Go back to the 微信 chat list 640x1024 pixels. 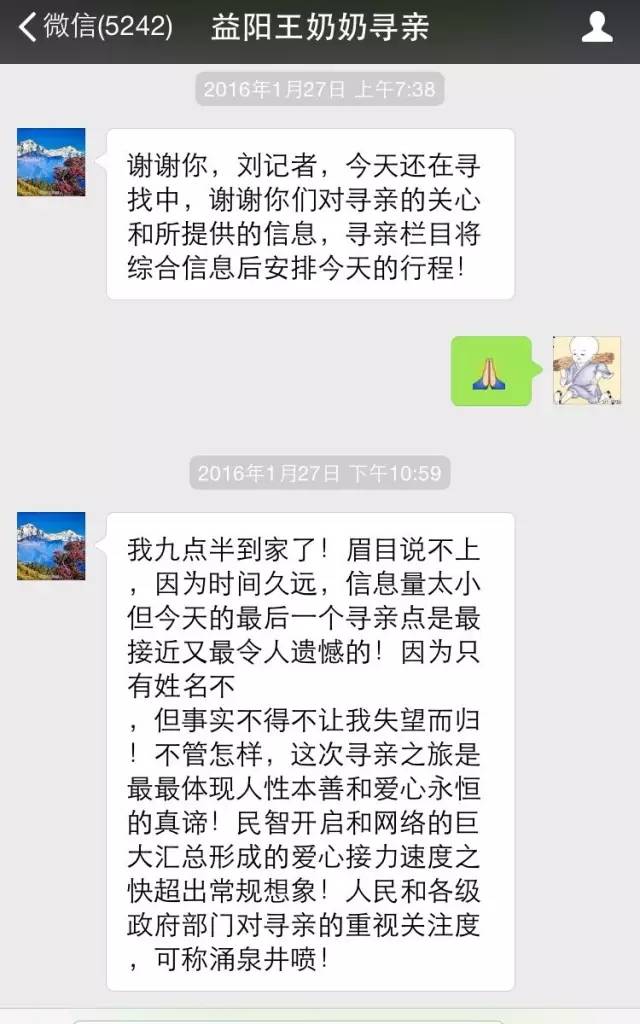(95, 28)
